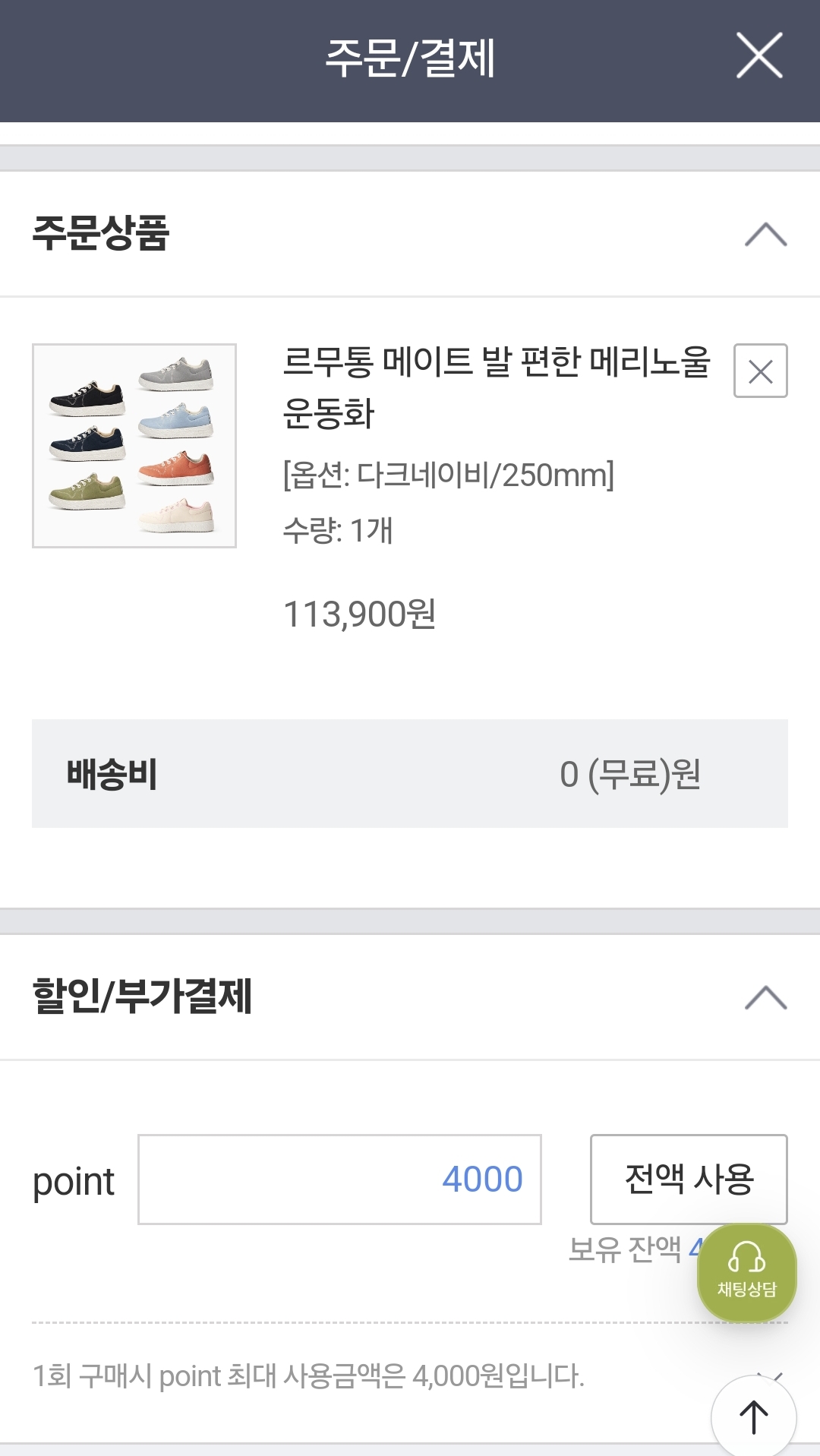Image resolution: width=820 pixels, height=1456 pixels.
Task: Close the 주문/결제 order page
Action: (758, 55)
